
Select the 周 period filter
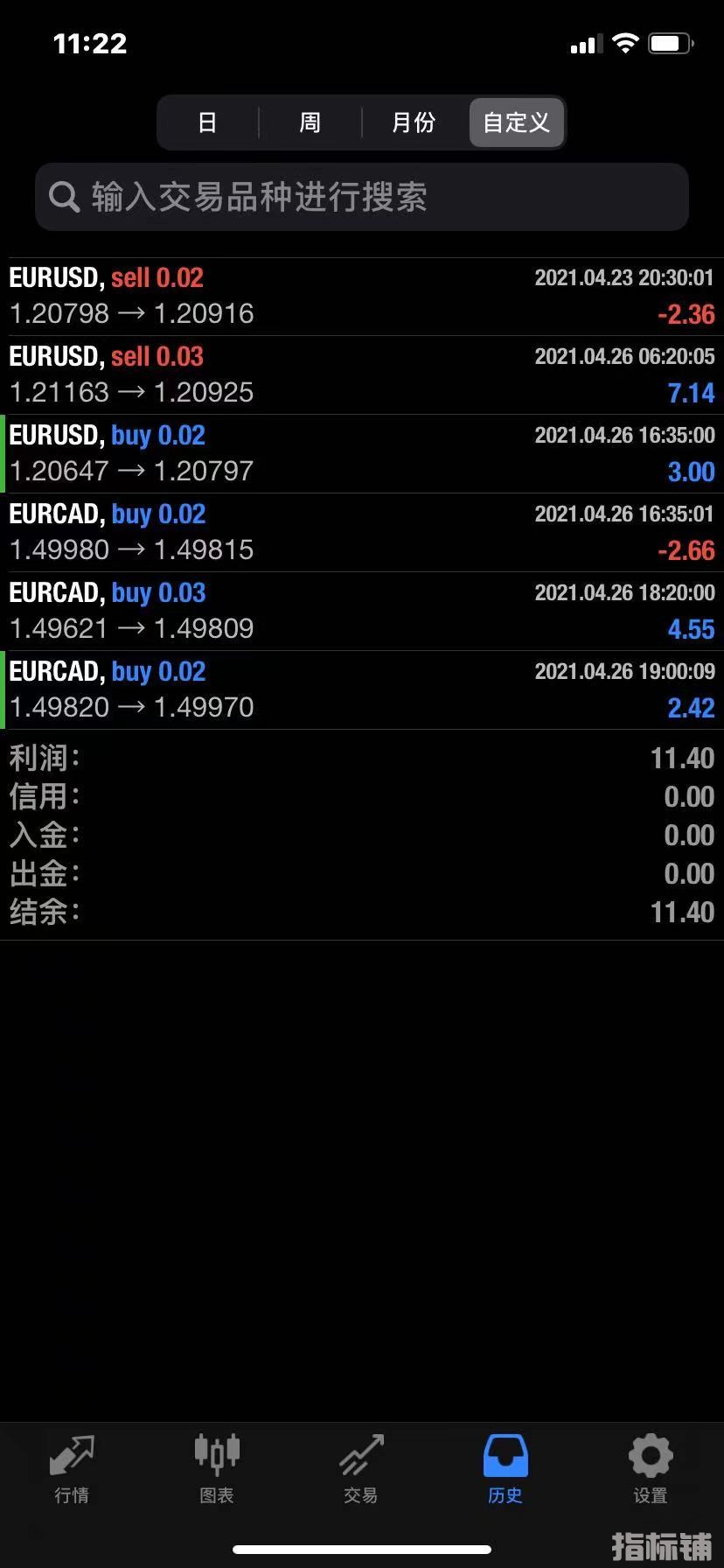310,122
